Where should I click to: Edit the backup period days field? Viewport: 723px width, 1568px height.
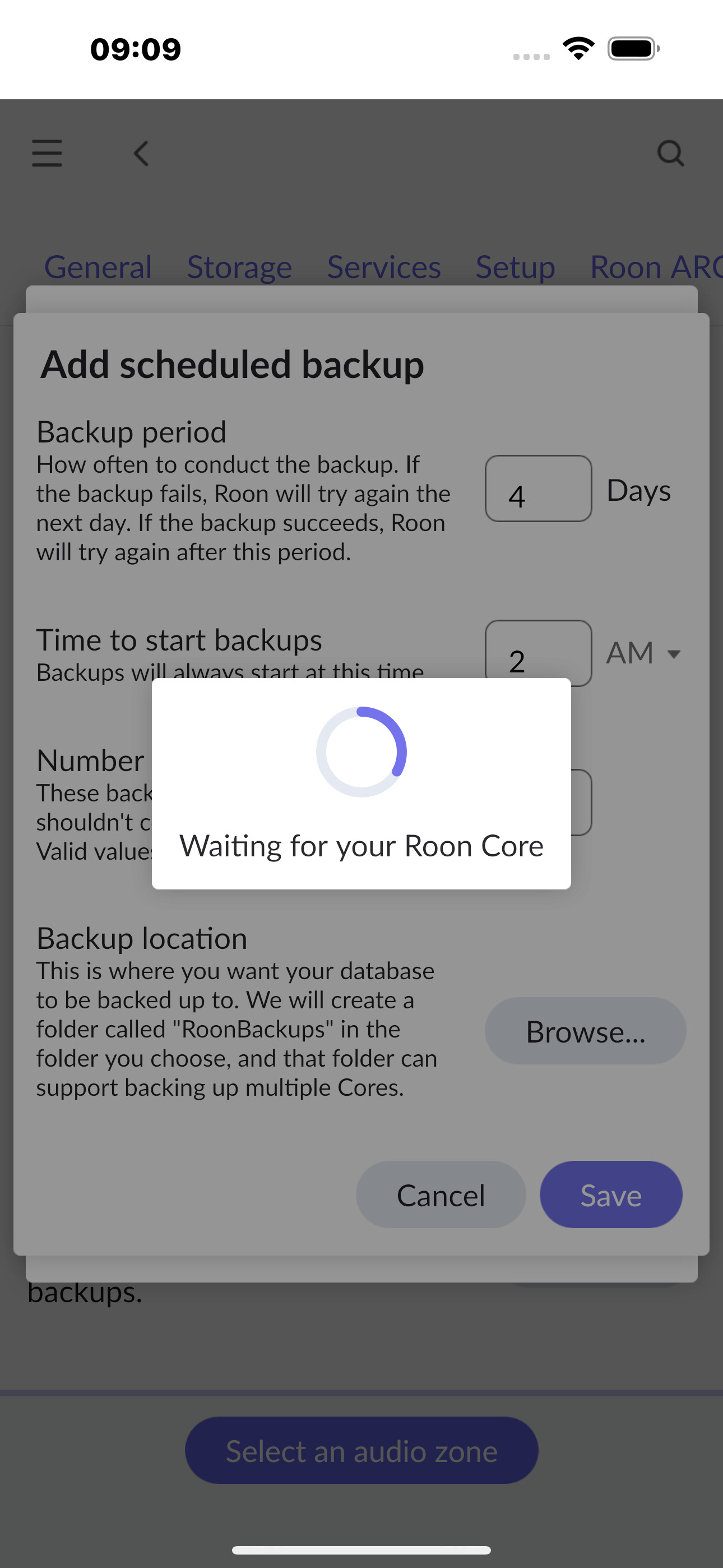[x=538, y=489]
